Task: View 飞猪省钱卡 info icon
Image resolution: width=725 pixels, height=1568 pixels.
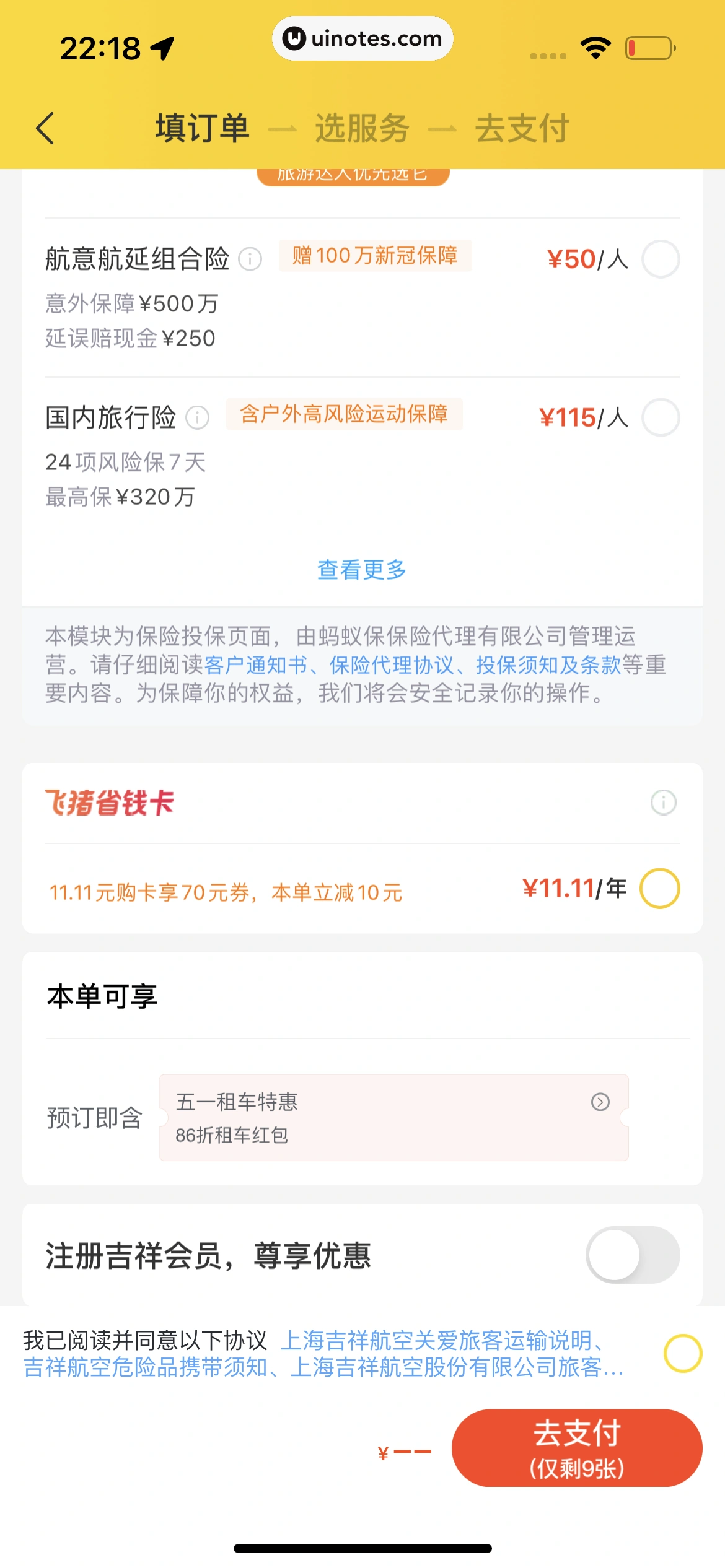Action: (663, 803)
